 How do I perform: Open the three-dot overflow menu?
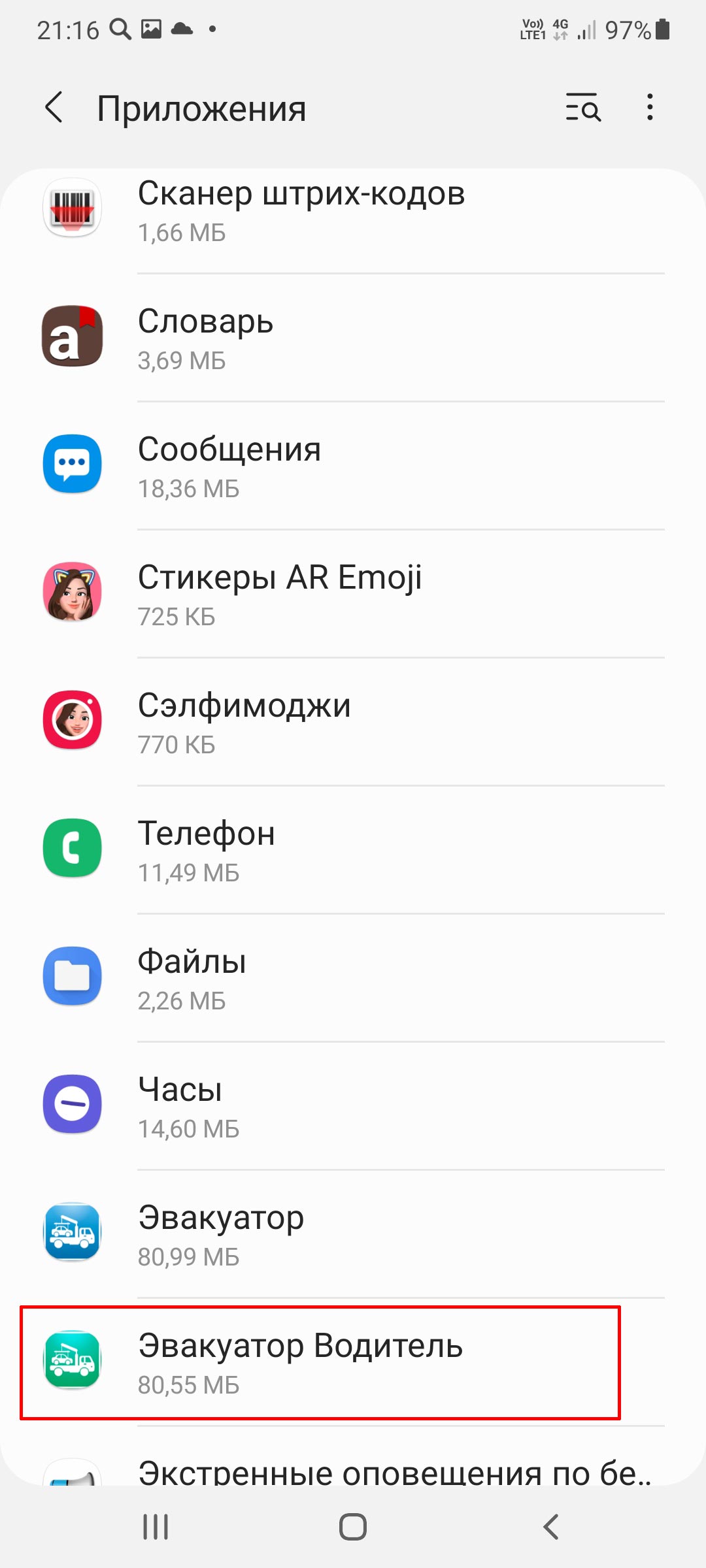649,107
